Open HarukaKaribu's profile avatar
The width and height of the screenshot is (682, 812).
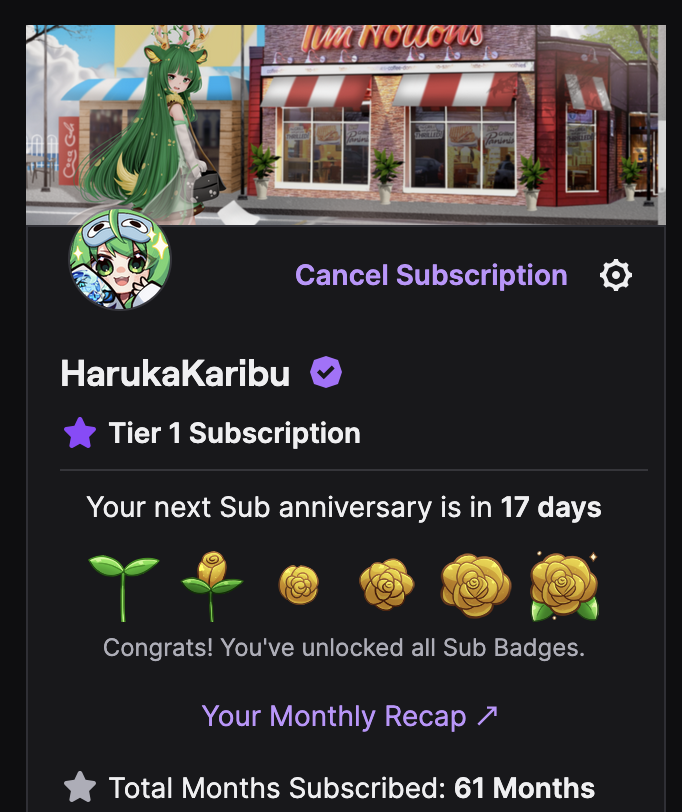120,259
